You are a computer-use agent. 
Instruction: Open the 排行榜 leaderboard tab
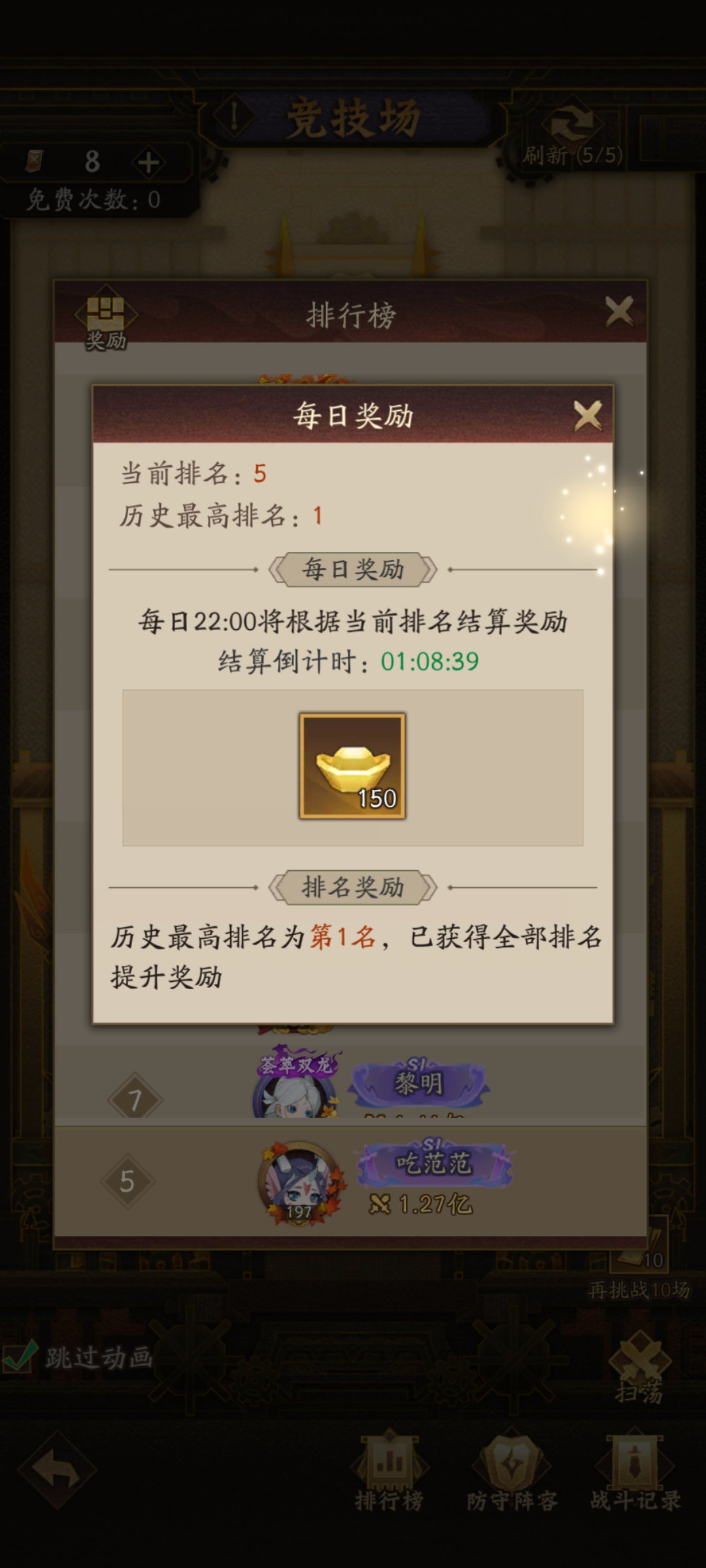390,1474
